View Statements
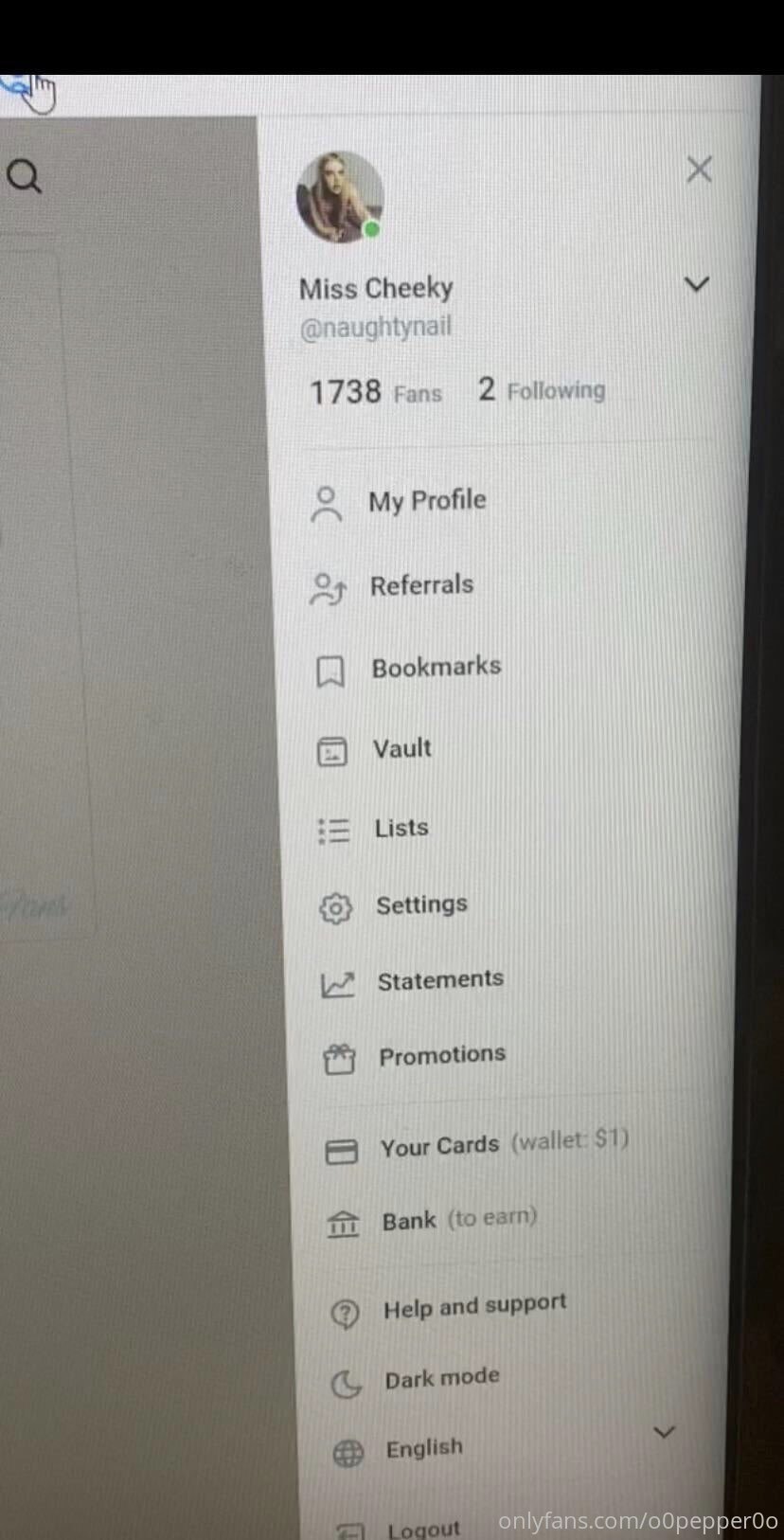The height and width of the screenshot is (1540, 784). tap(413, 981)
